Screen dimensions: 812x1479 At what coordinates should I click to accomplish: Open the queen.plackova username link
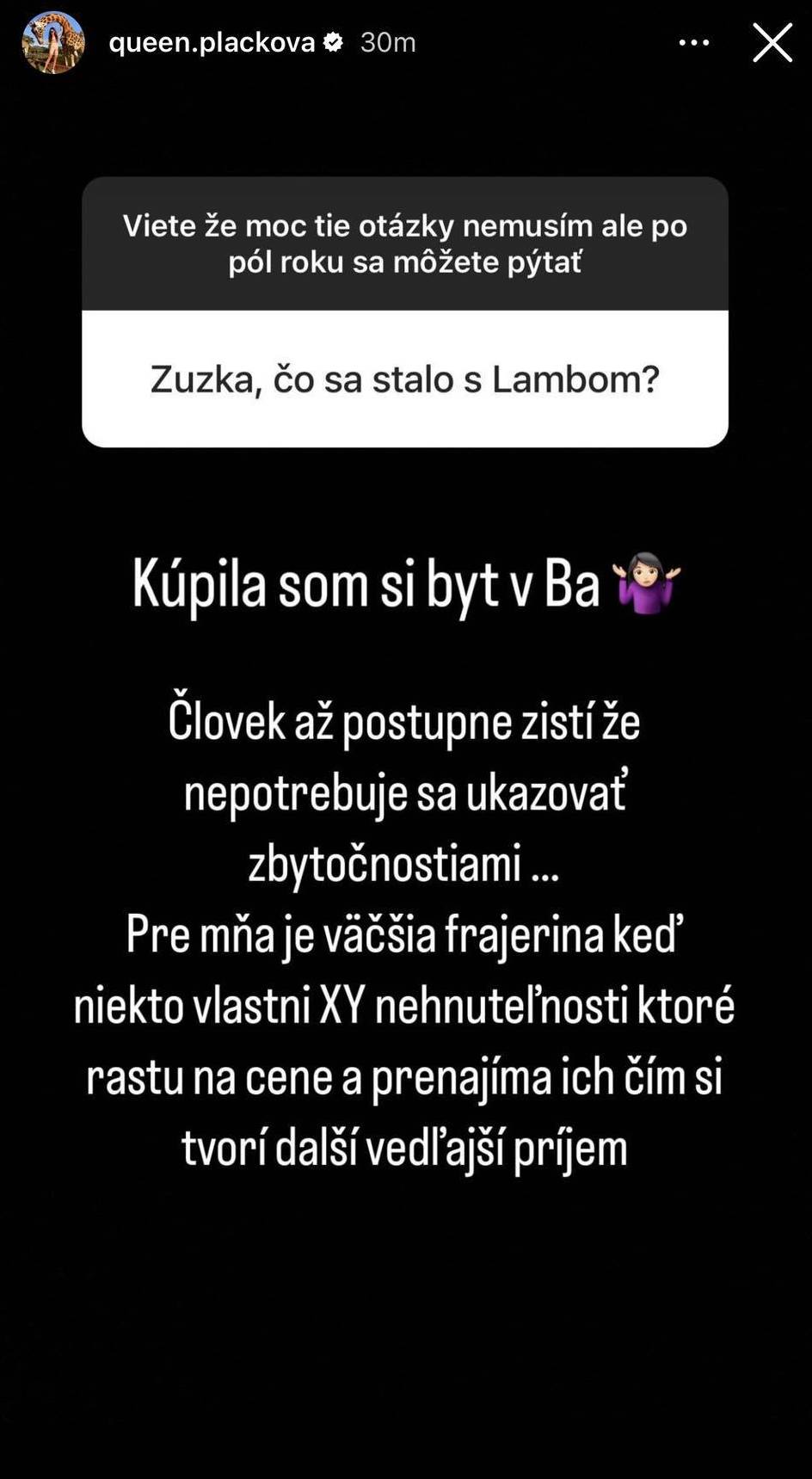pyautogui.click(x=212, y=43)
